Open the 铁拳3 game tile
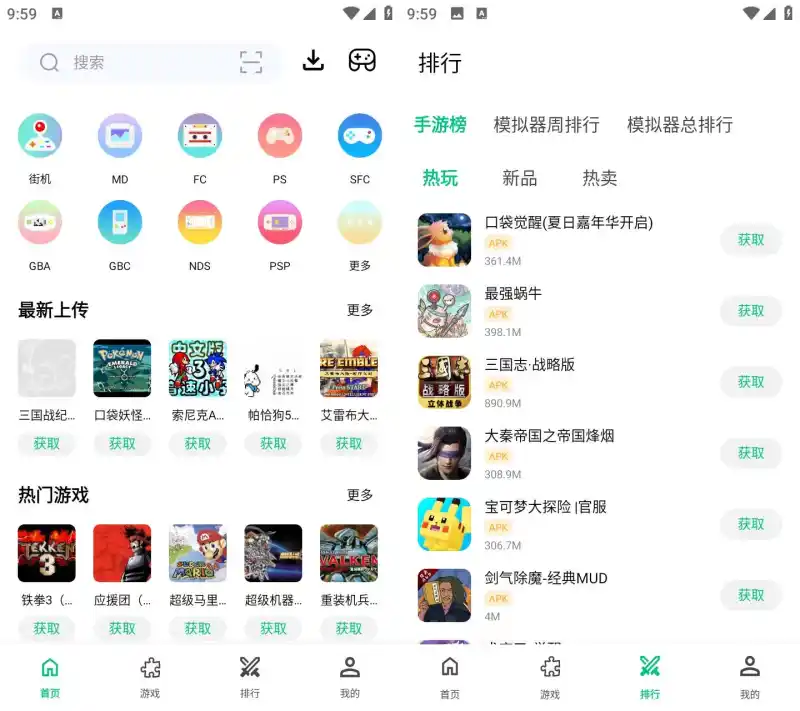Viewport: 800px width, 711px height. click(x=47, y=554)
